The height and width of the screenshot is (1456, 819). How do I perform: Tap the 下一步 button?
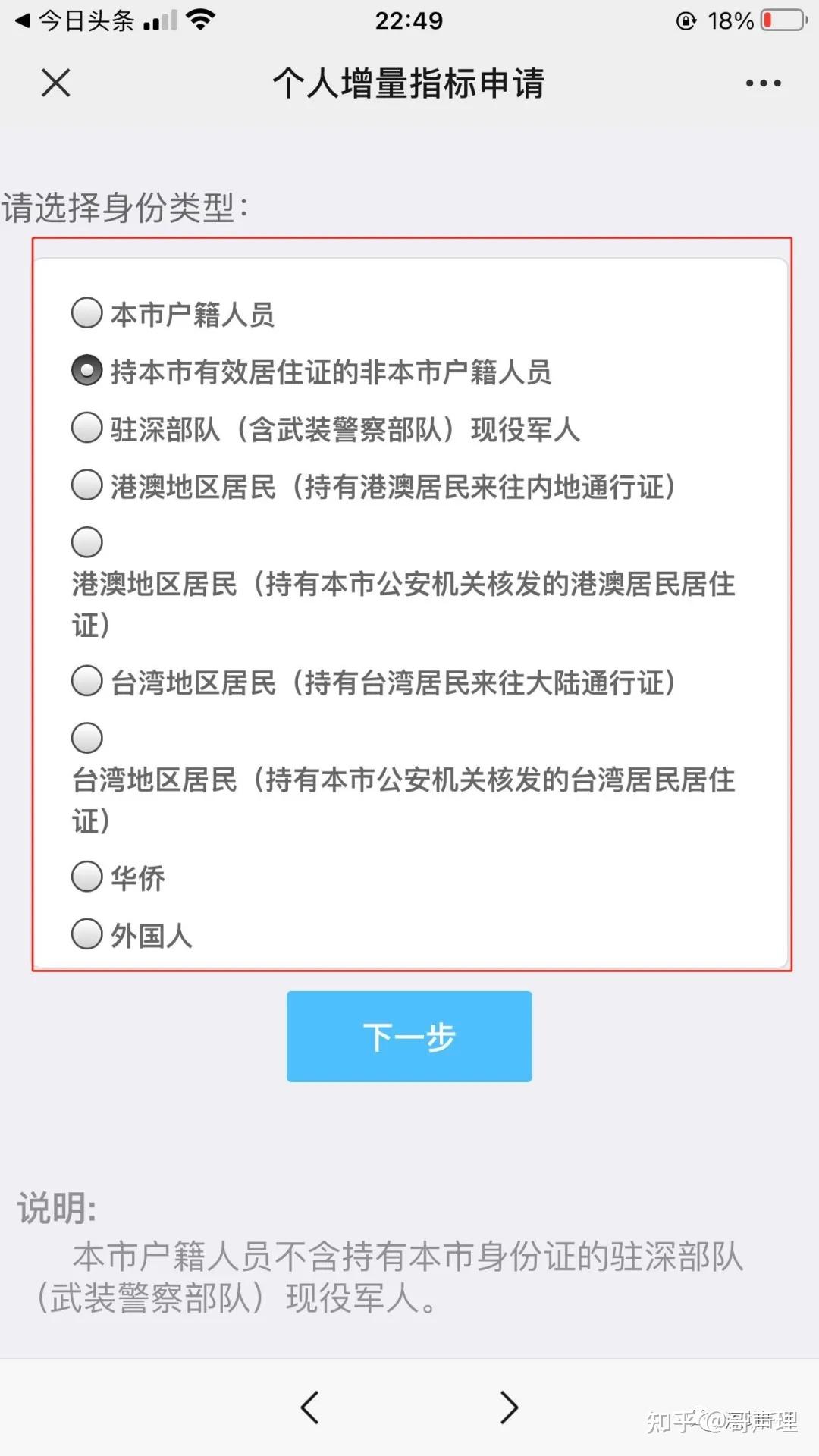click(409, 1037)
